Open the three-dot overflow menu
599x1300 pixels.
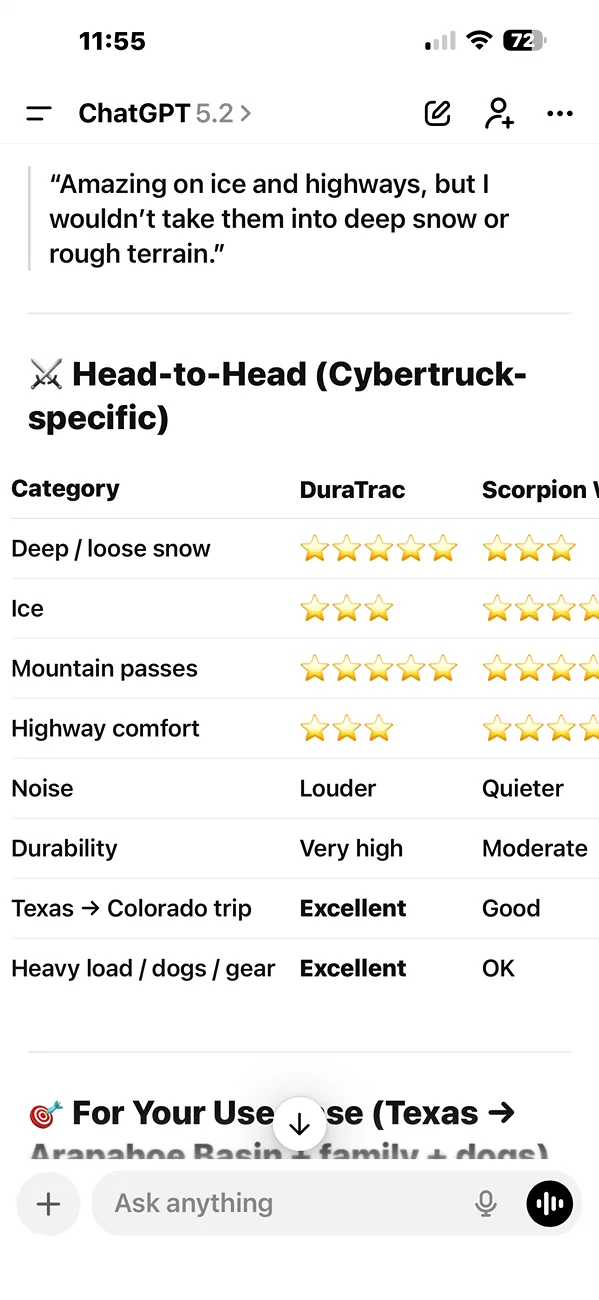[x=560, y=114]
